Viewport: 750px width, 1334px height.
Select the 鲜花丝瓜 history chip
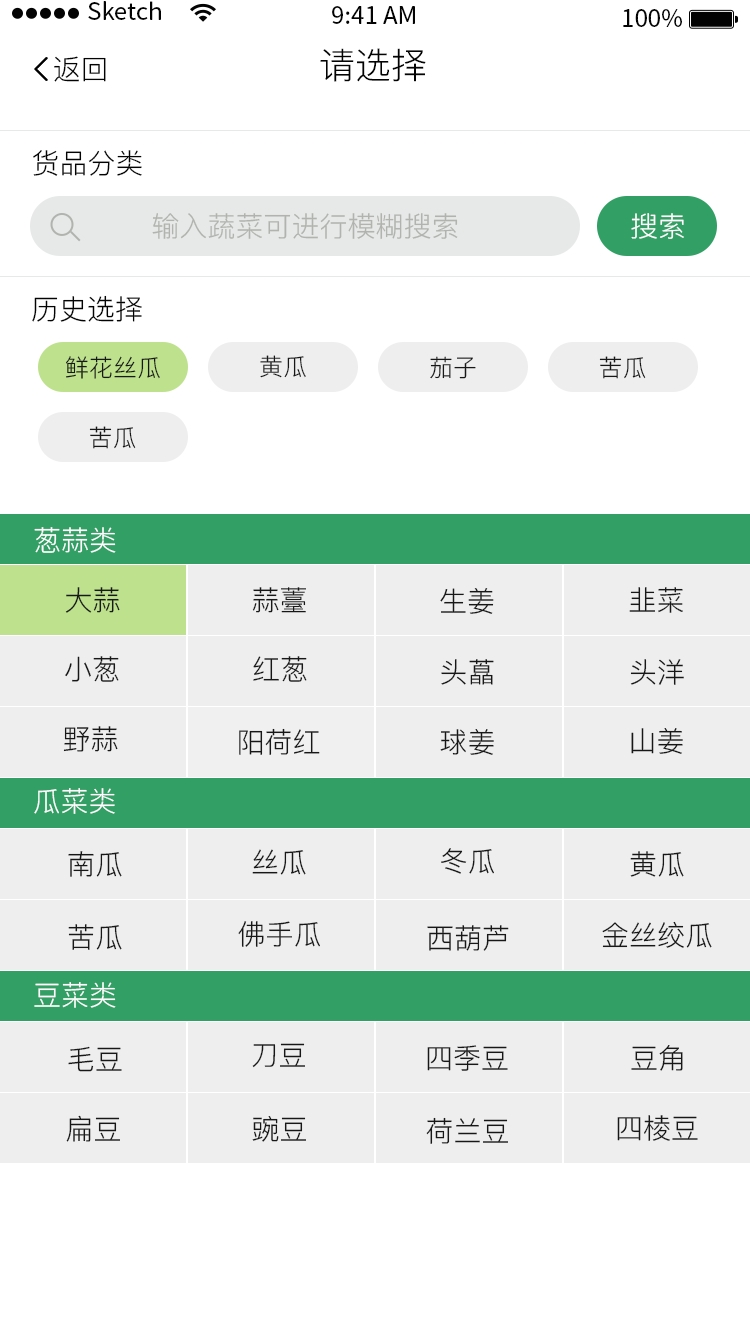(x=113, y=367)
